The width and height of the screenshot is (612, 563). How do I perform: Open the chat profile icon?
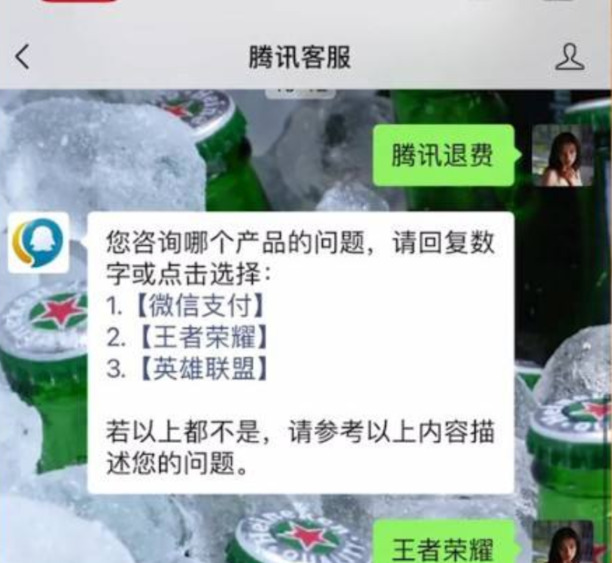tap(569, 57)
